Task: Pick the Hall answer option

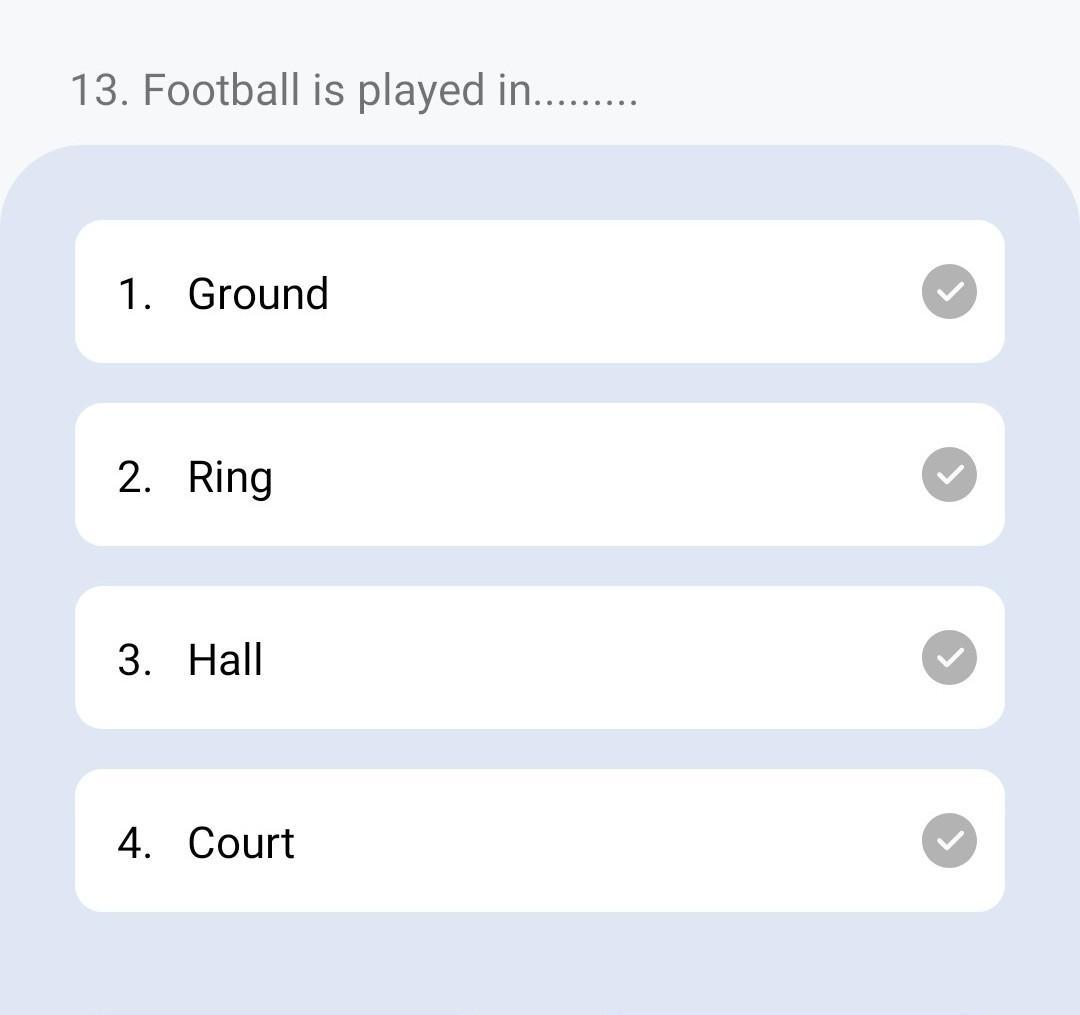Action: [539, 658]
